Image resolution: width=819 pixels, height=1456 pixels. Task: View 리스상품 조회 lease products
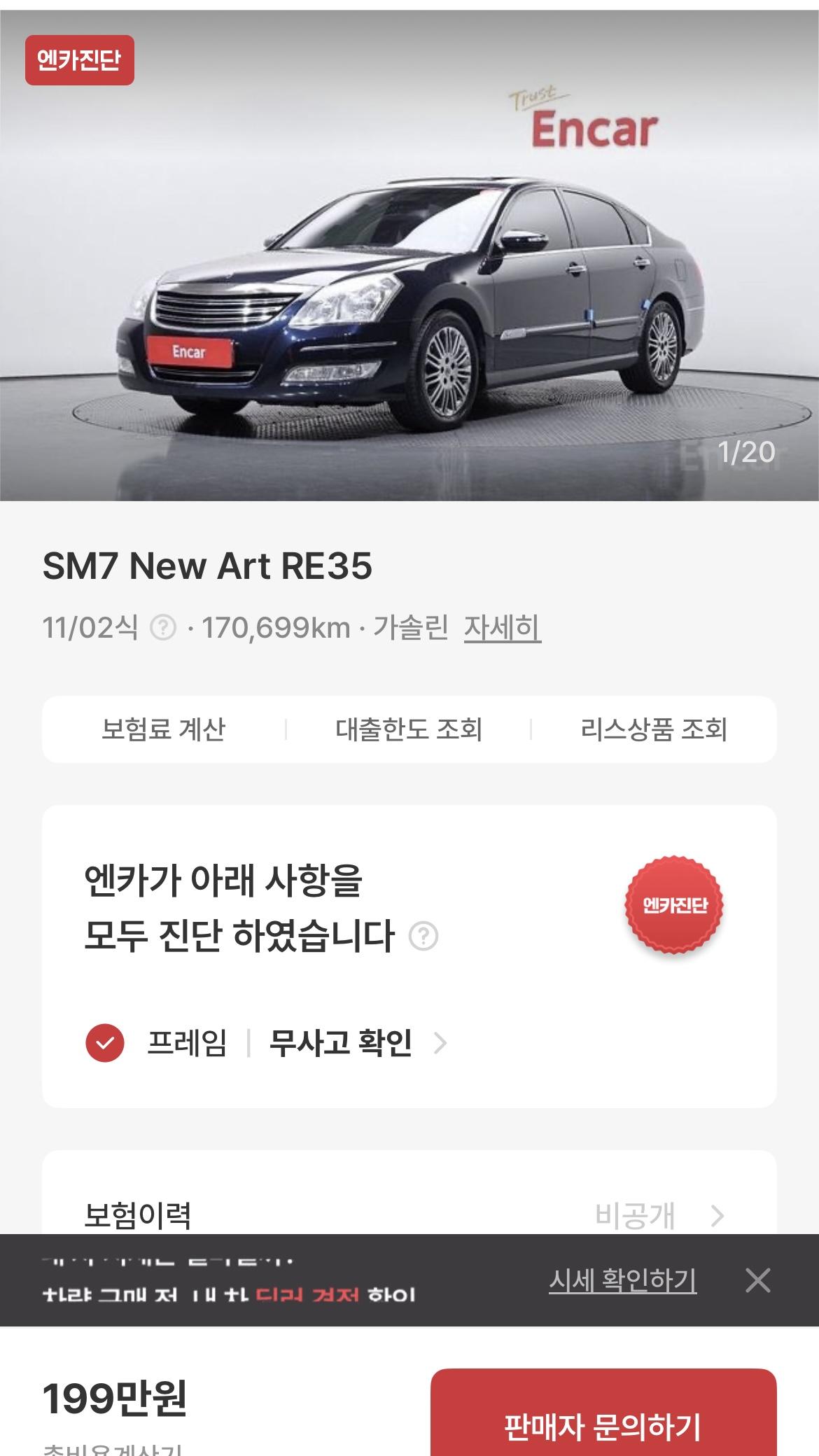coord(654,729)
